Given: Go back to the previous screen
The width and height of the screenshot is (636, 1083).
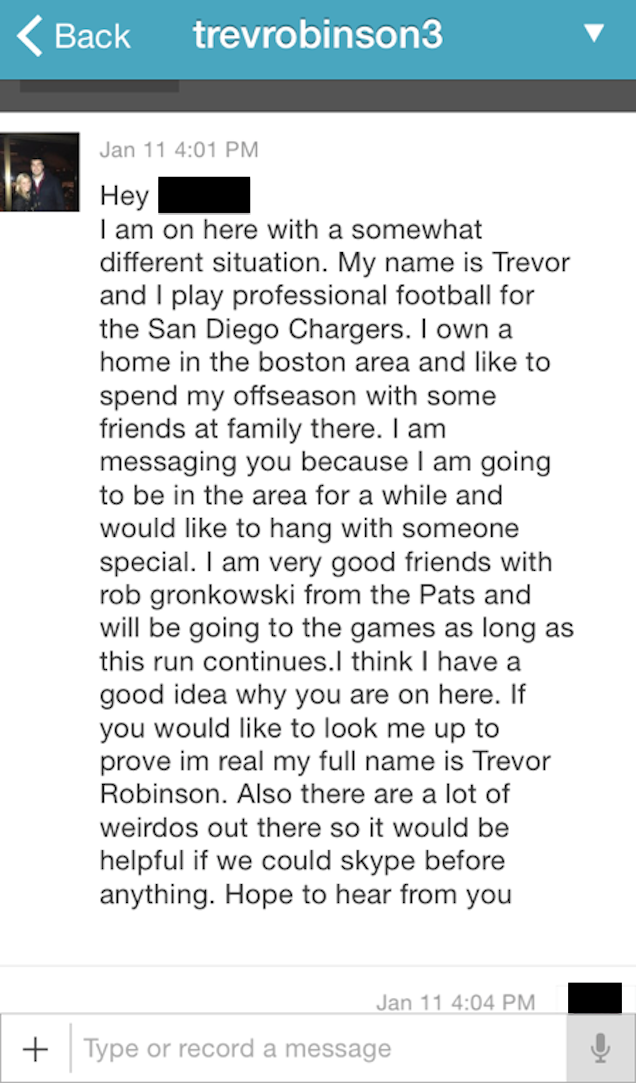Looking at the screenshot, I should 73,36.
